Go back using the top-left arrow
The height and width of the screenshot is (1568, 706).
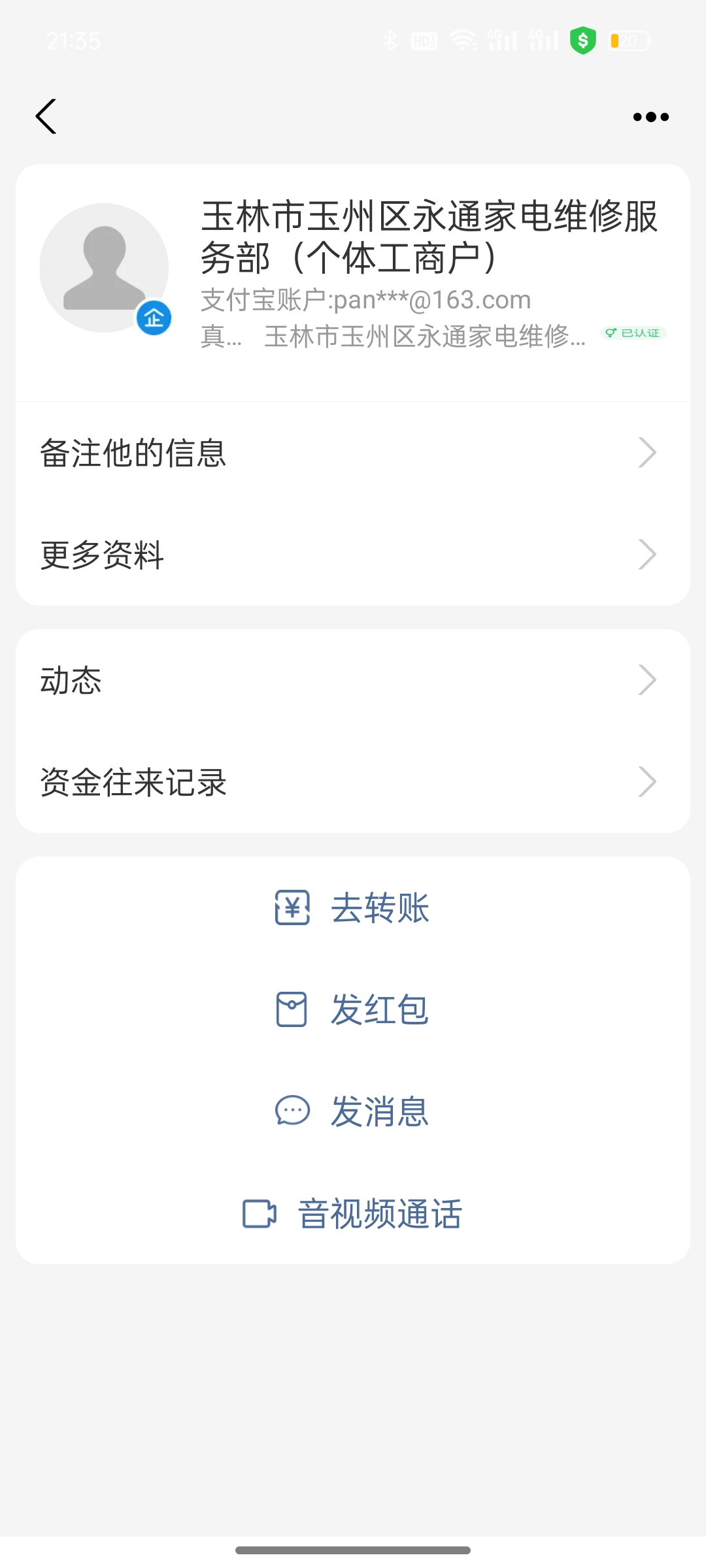point(46,117)
